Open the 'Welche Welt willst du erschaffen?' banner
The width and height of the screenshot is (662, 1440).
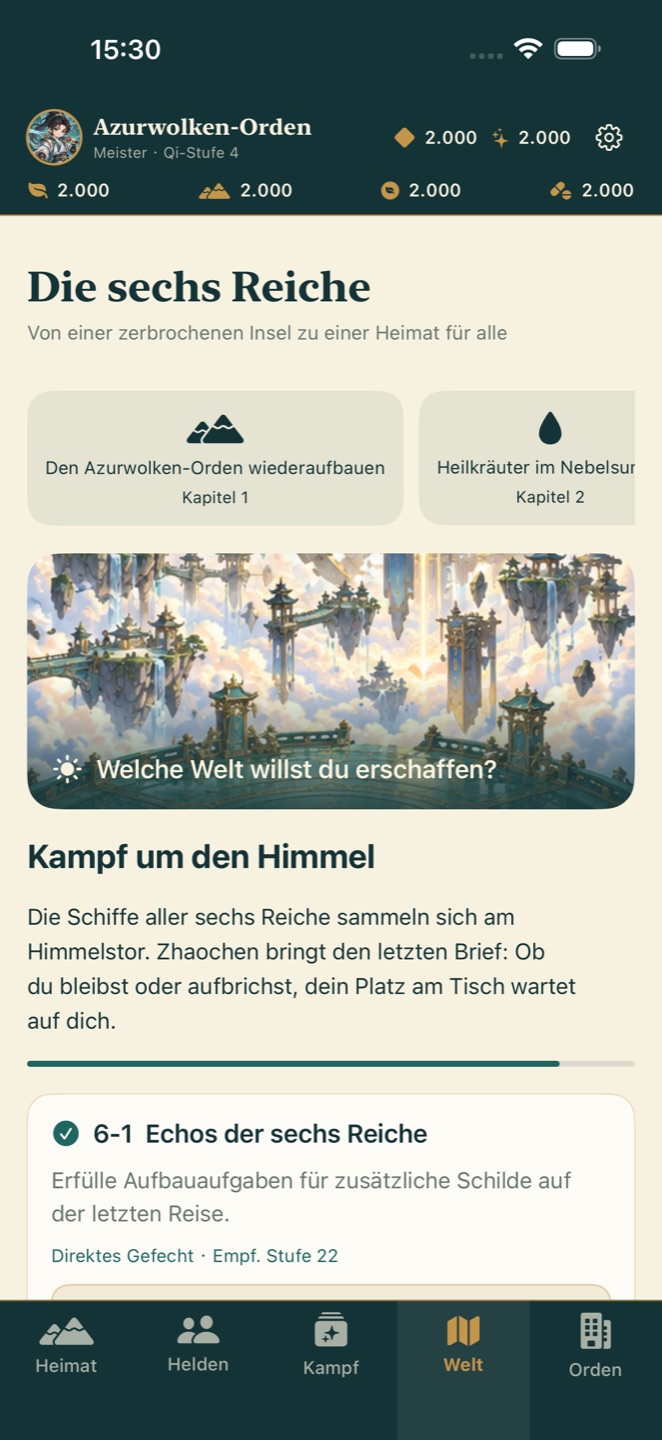(x=331, y=681)
